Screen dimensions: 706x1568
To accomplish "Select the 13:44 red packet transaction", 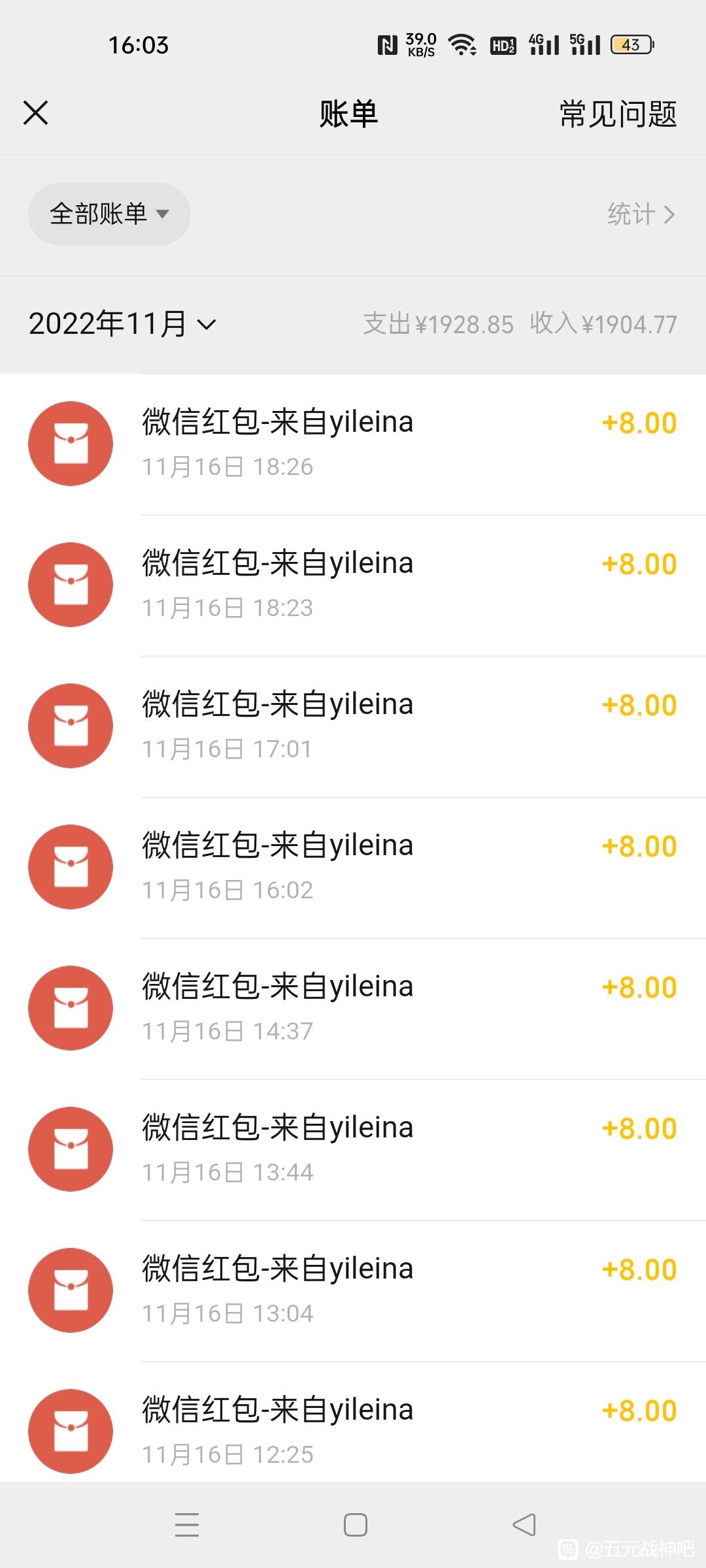I will tap(353, 1150).
